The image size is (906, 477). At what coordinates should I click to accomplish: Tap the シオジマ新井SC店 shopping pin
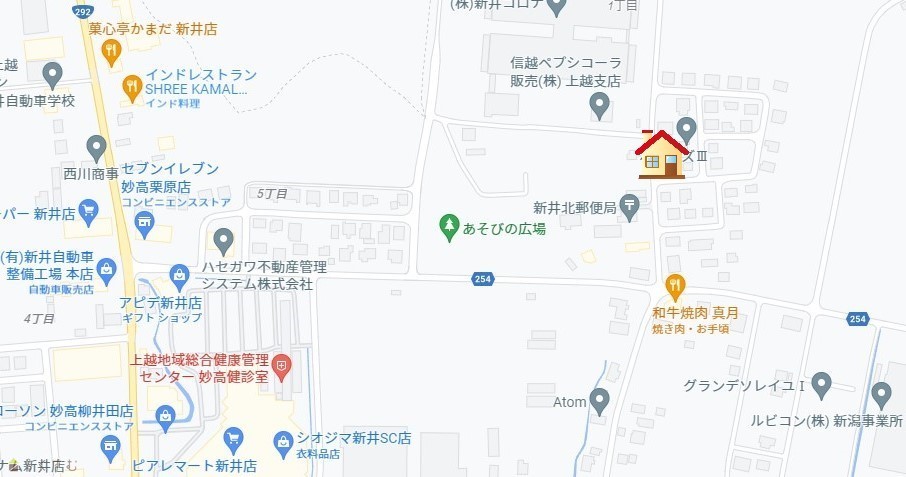(285, 439)
